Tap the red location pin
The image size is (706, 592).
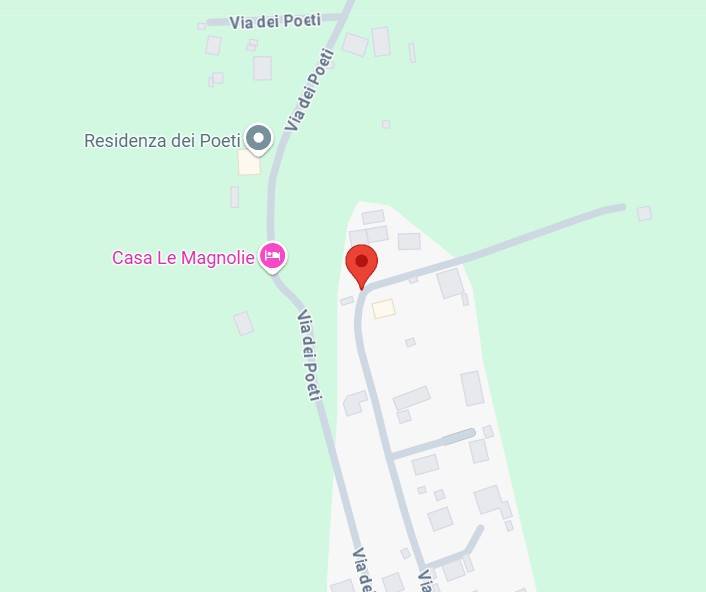click(x=361, y=263)
